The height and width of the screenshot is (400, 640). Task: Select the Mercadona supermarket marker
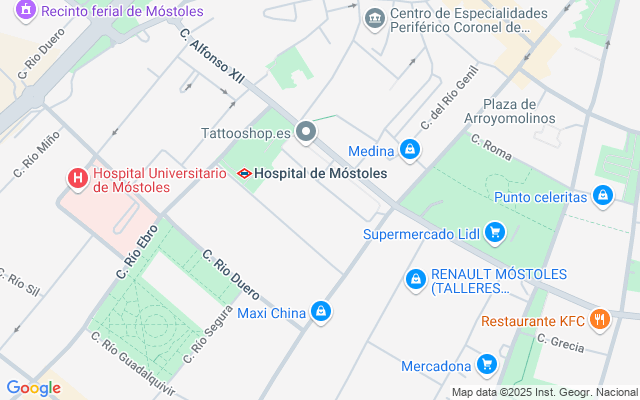click(487, 366)
